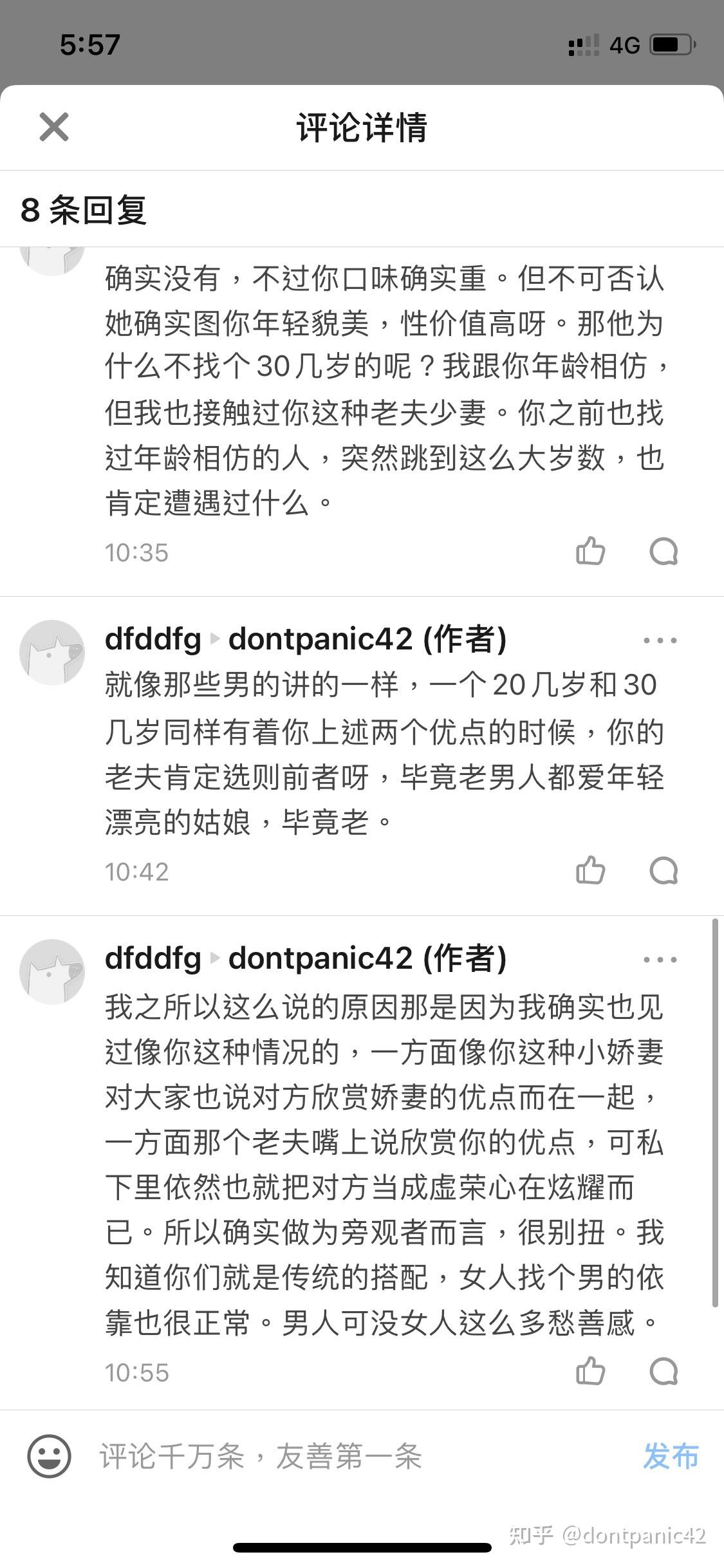Like the reply posted at 10:35
The width and height of the screenshot is (724, 1568).
[x=590, y=552]
